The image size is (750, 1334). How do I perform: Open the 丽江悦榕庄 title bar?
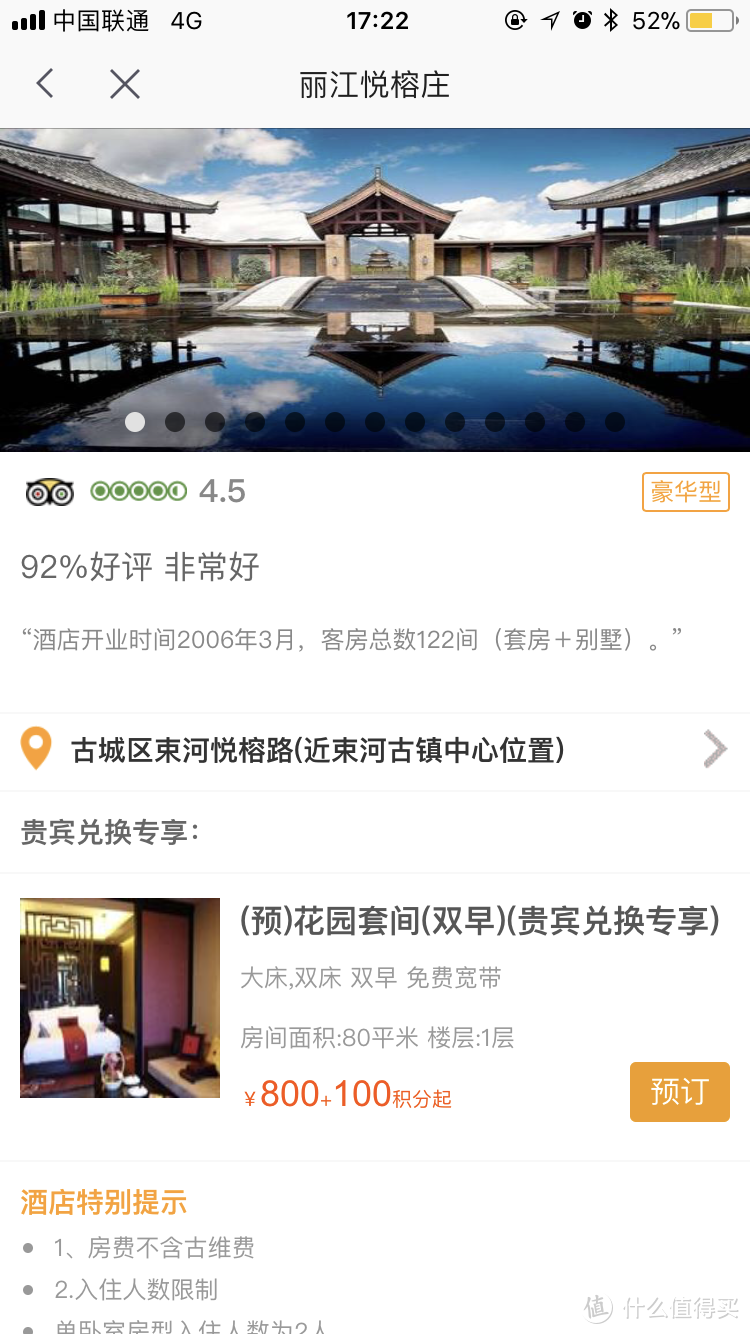[374, 84]
